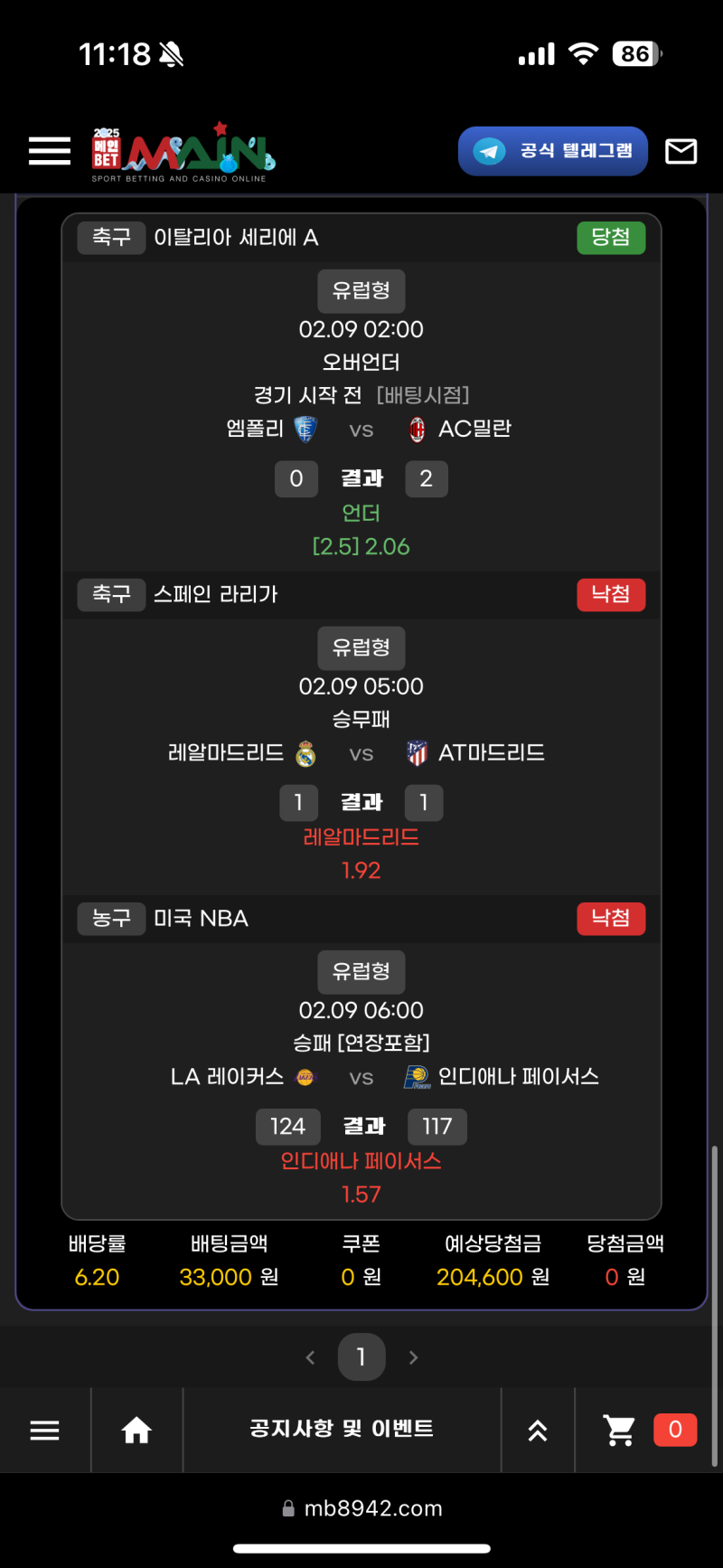Tap the MAIN BET logo
Screen dimensions: 723x1568
183,152
